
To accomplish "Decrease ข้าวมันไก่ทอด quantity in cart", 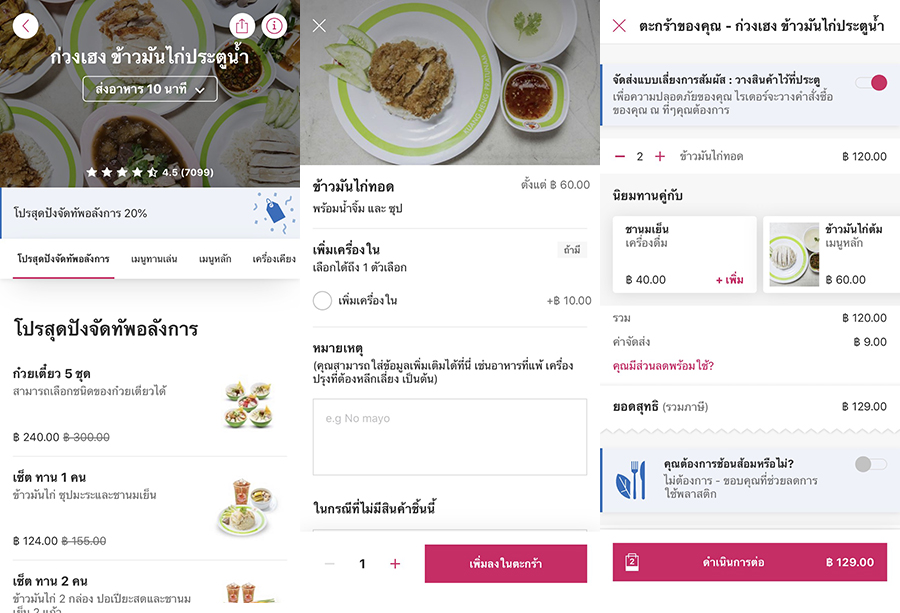I will [620, 157].
